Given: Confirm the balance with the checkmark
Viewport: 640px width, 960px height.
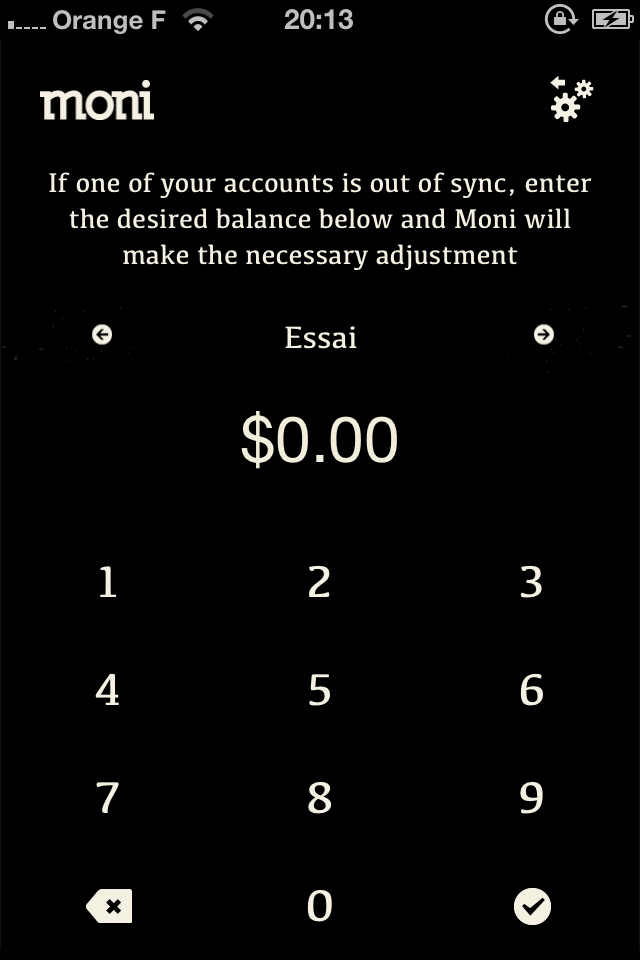Looking at the screenshot, I should tap(532, 906).
